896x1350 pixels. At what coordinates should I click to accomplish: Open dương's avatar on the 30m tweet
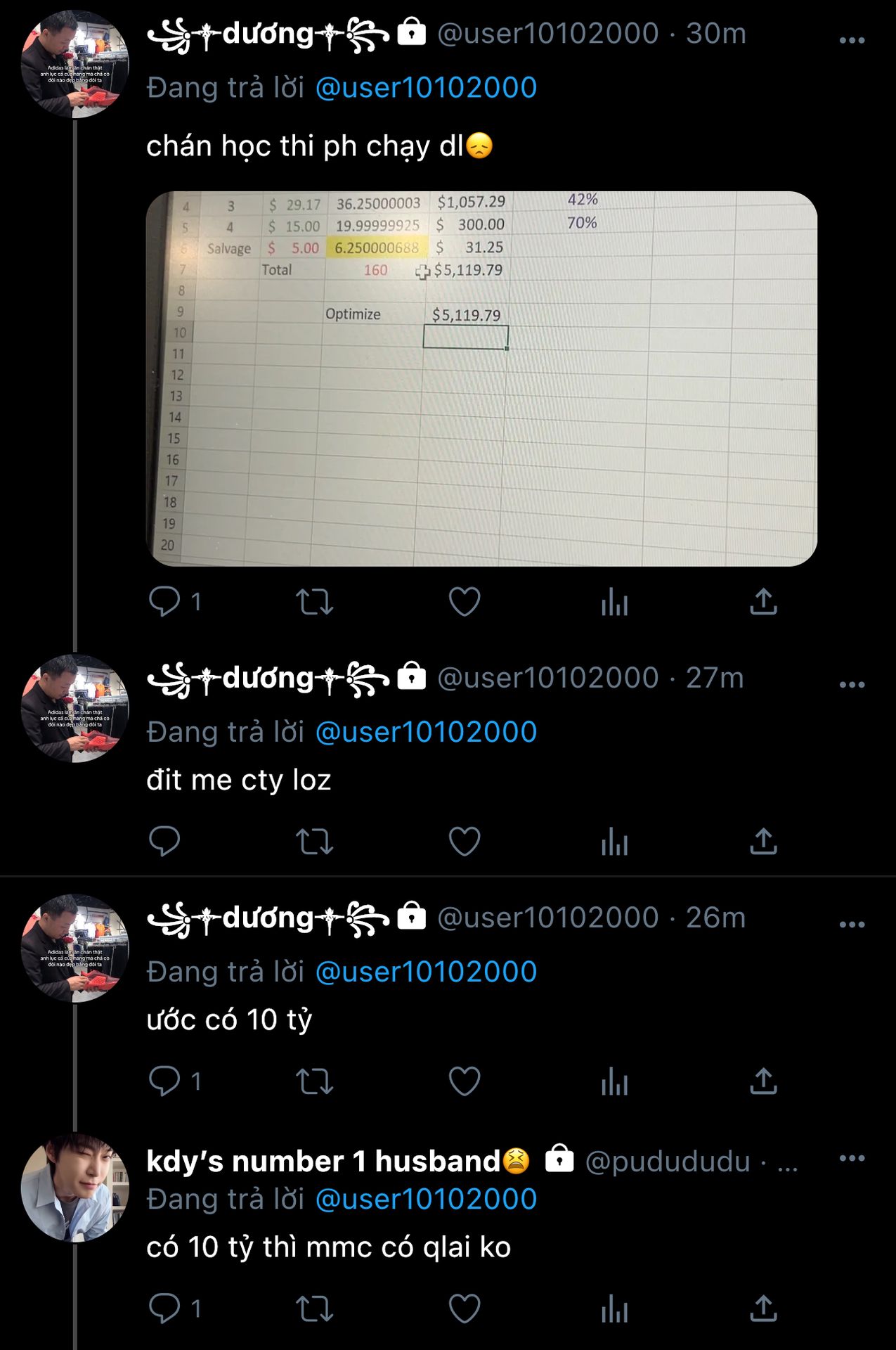(x=74, y=65)
